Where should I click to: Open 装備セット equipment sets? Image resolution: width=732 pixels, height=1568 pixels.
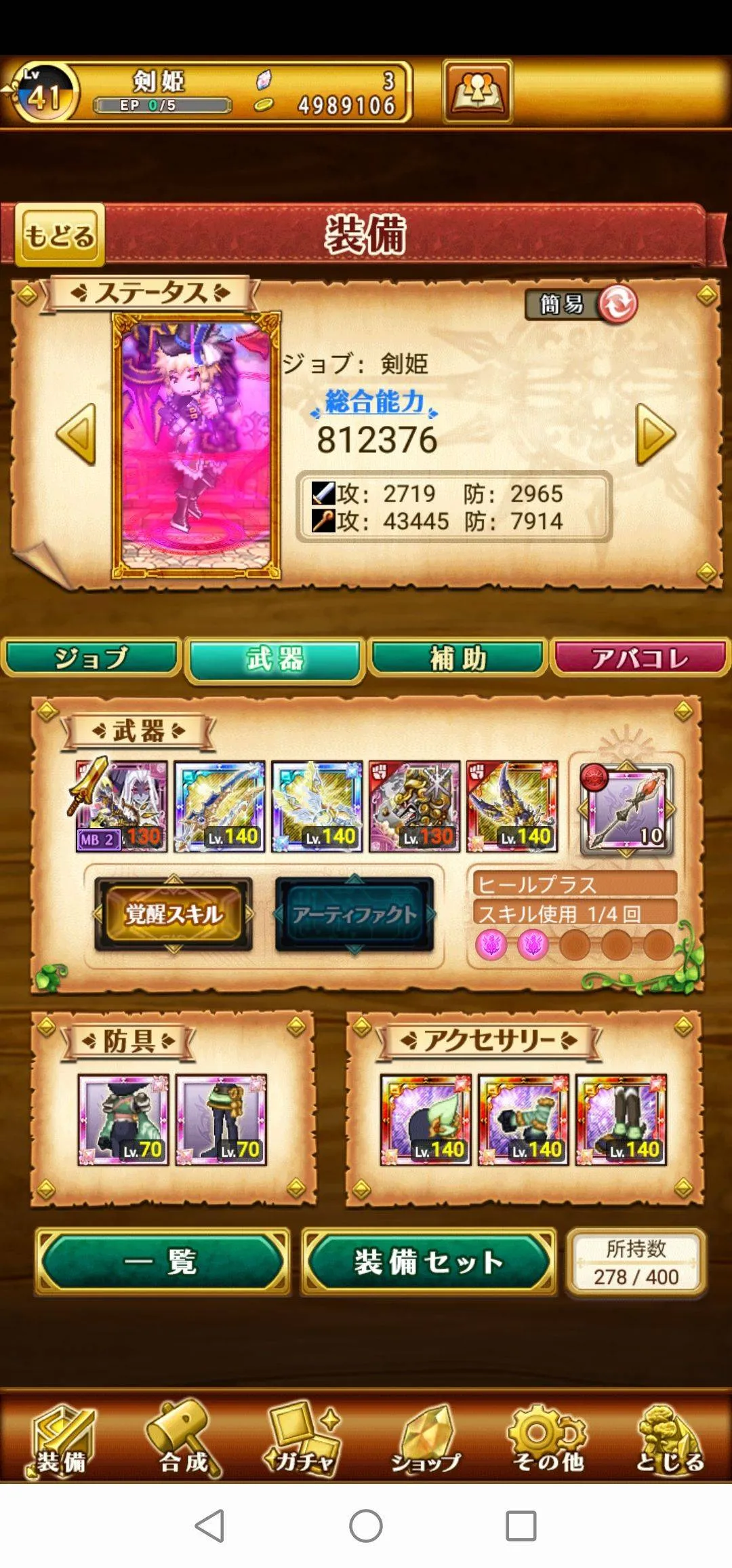(x=428, y=1261)
